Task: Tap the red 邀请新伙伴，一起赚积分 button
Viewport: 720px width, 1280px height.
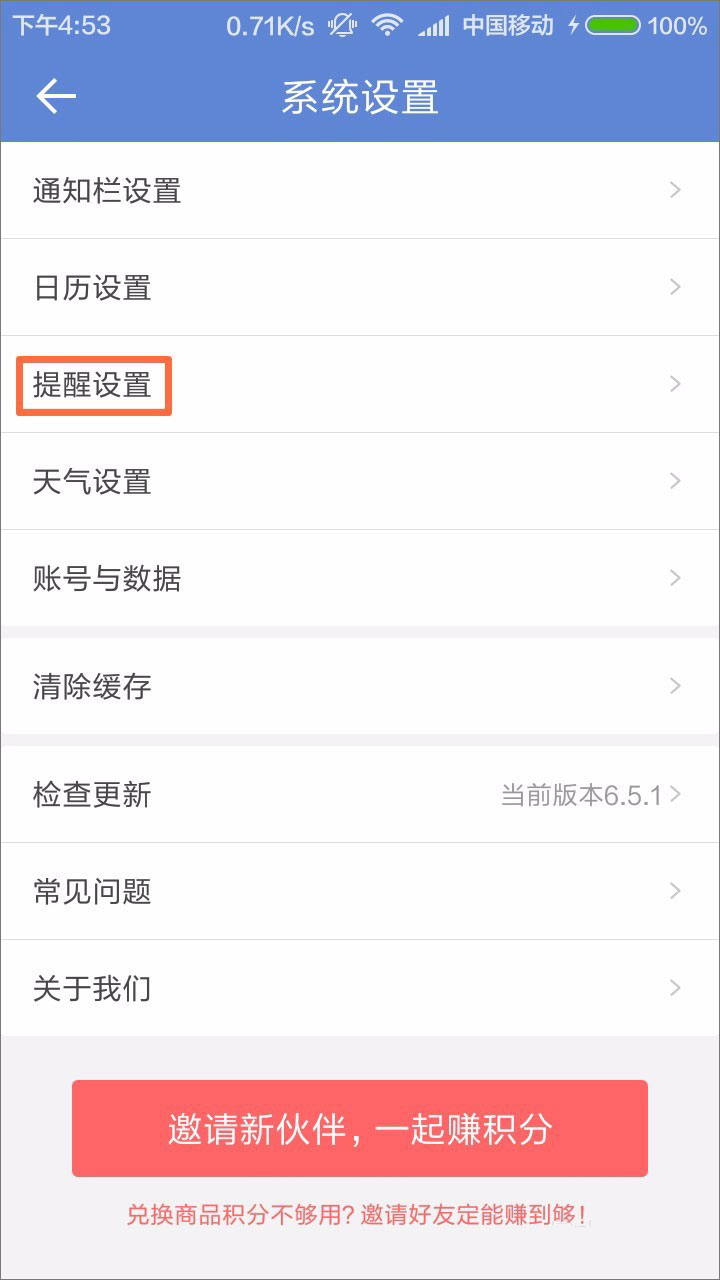Action: coord(360,1128)
